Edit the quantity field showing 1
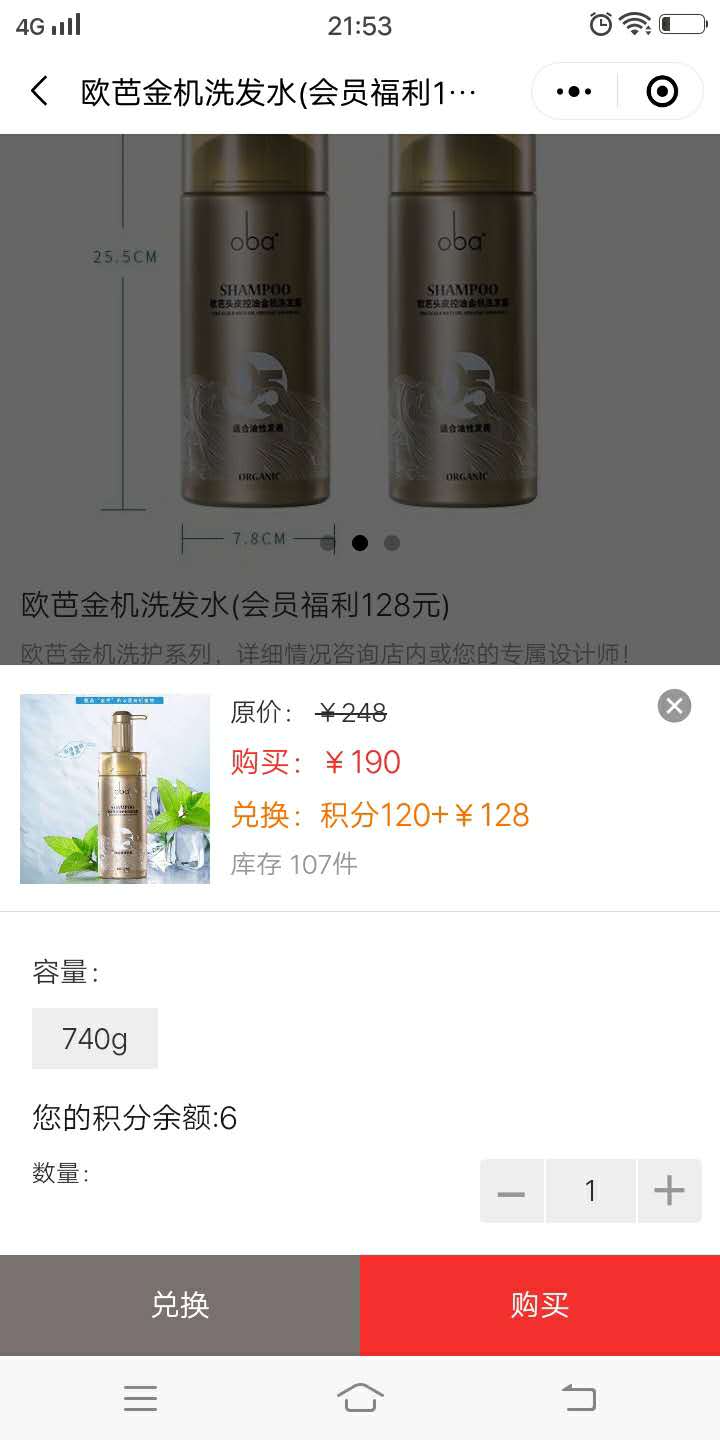Image resolution: width=720 pixels, height=1440 pixels. 591,1191
